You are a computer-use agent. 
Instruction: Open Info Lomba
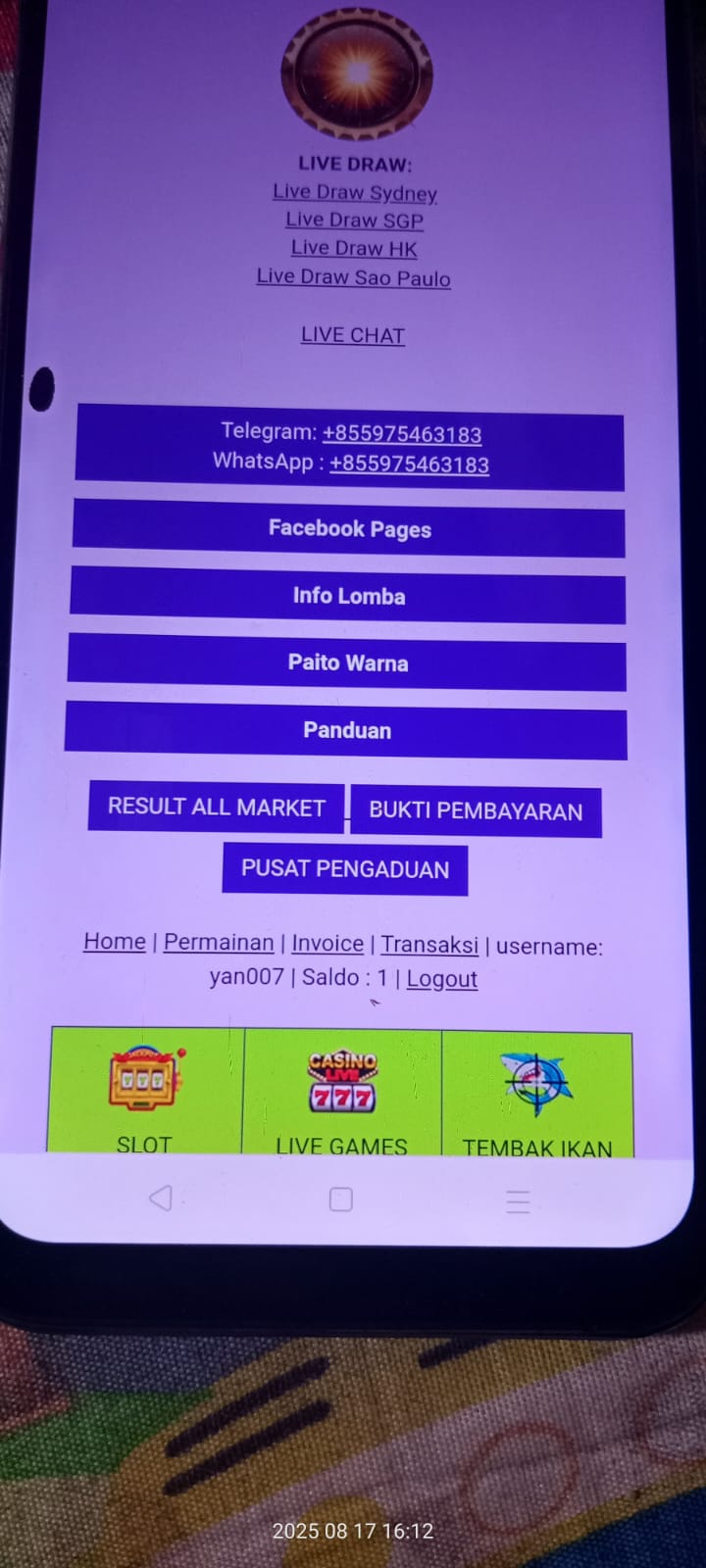(348, 596)
